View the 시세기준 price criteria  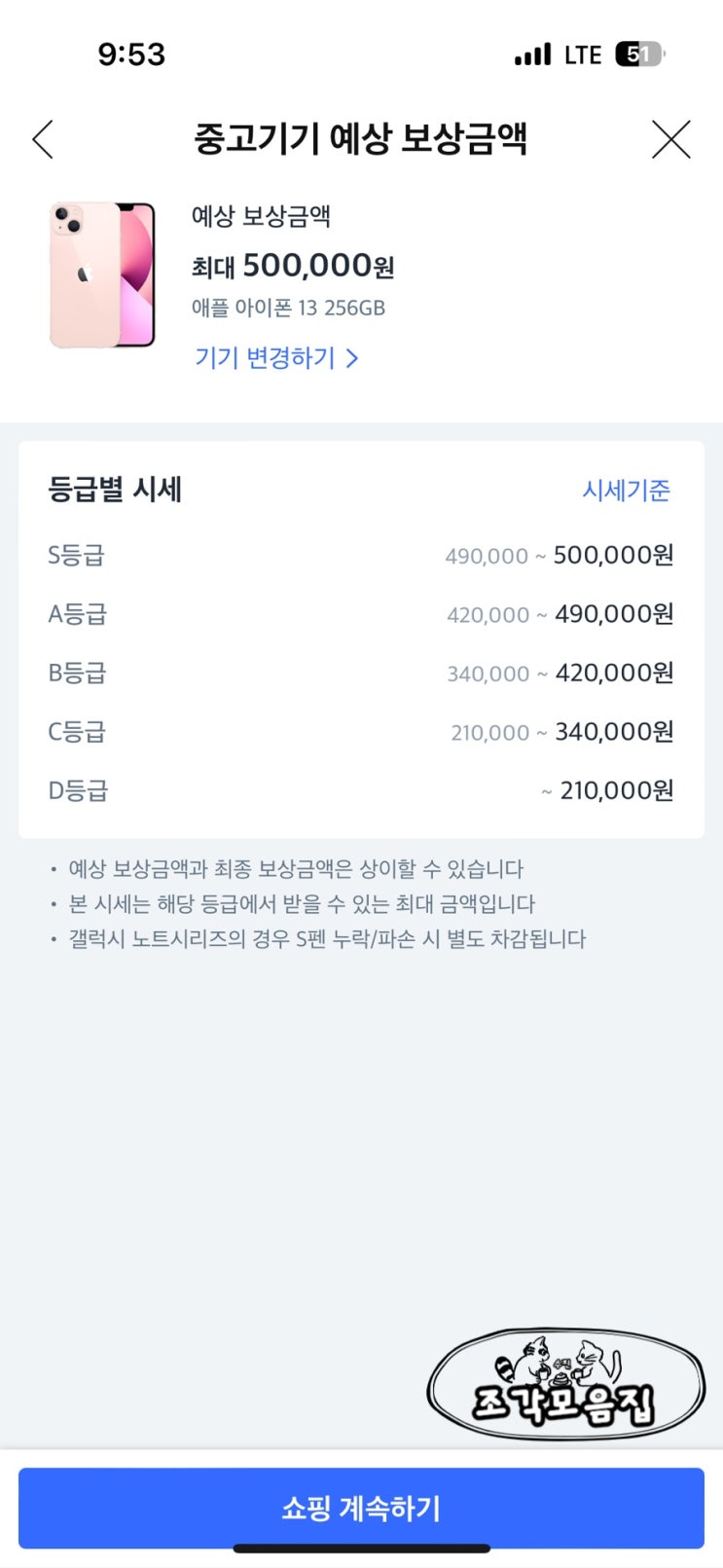point(626,490)
